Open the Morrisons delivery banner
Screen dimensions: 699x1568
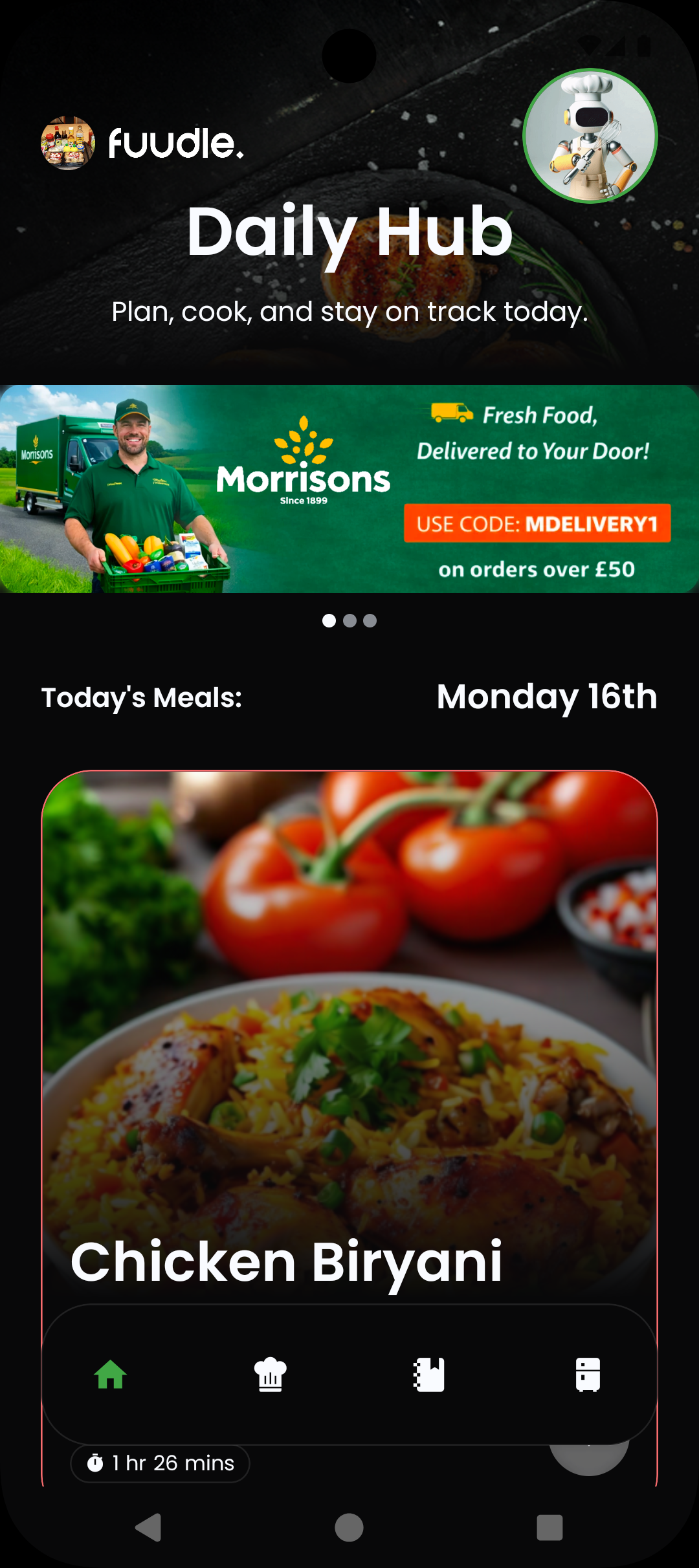pos(349,489)
